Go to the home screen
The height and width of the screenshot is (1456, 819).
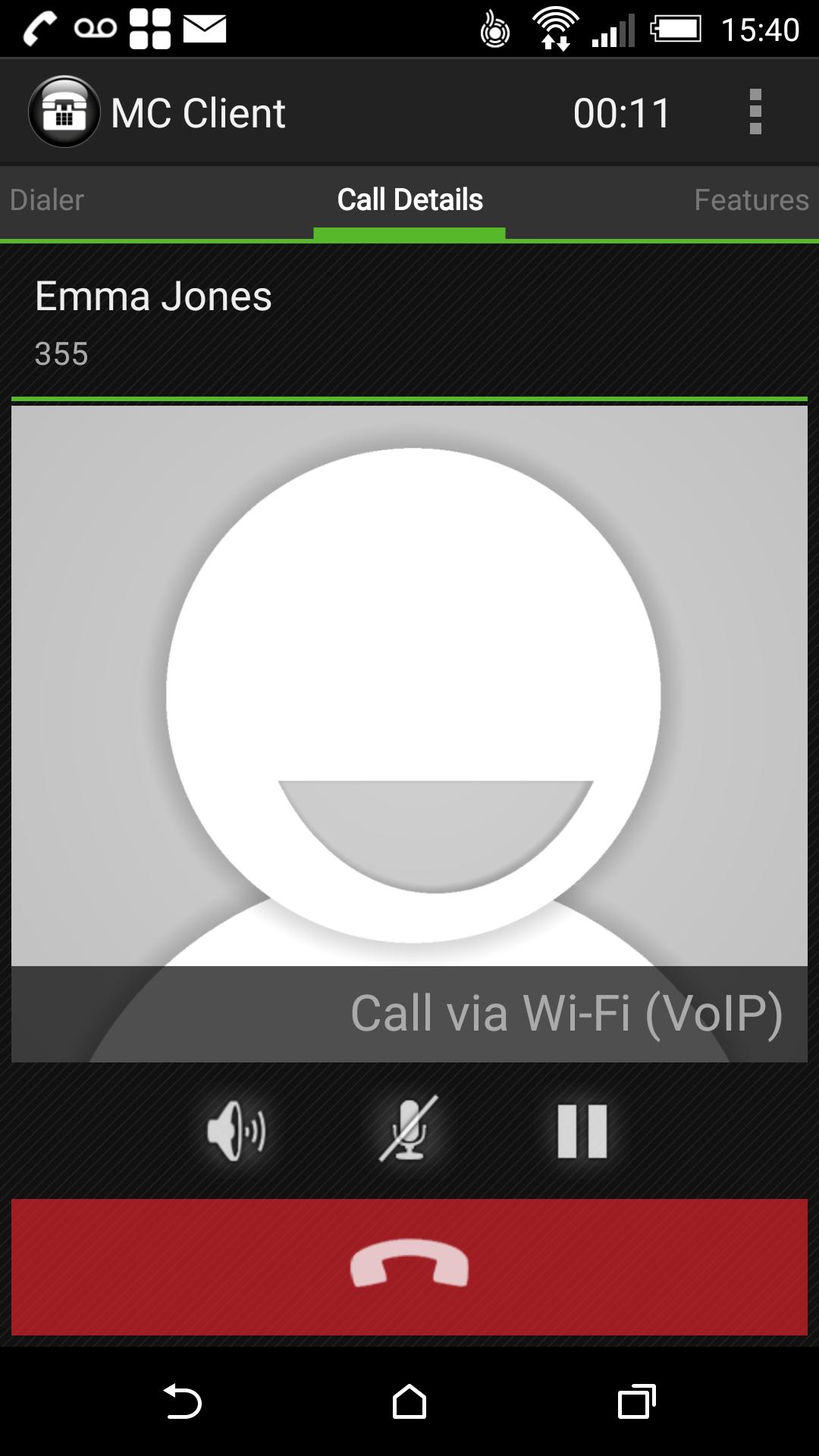click(x=409, y=1401)
